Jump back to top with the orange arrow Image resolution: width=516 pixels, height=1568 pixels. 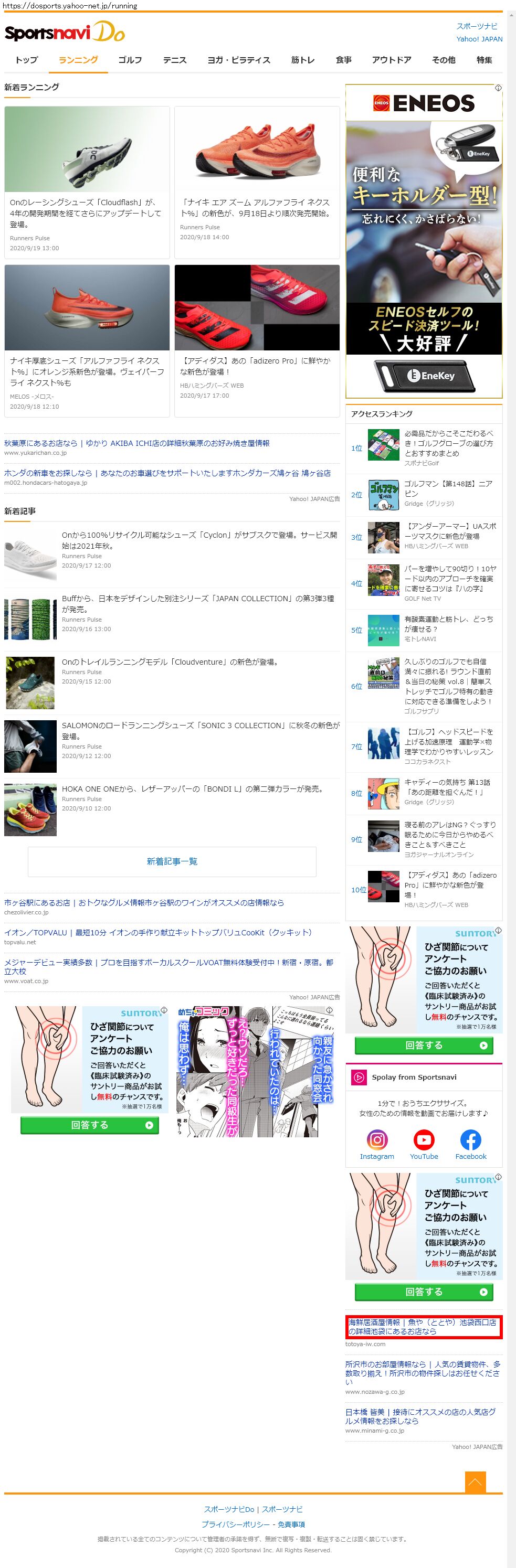point(475,1481)
